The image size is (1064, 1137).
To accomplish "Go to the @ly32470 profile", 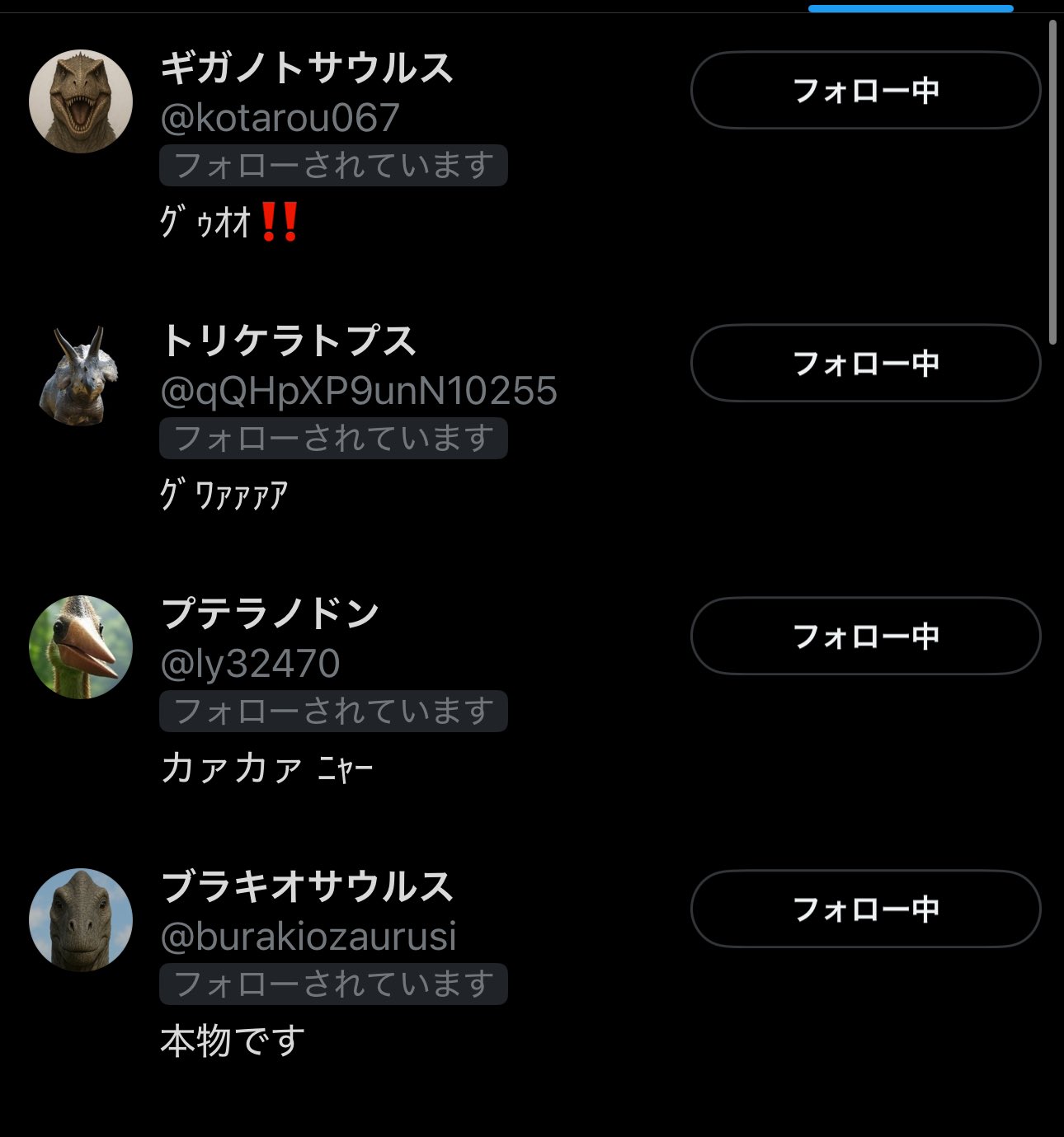I will coord(250,664).
